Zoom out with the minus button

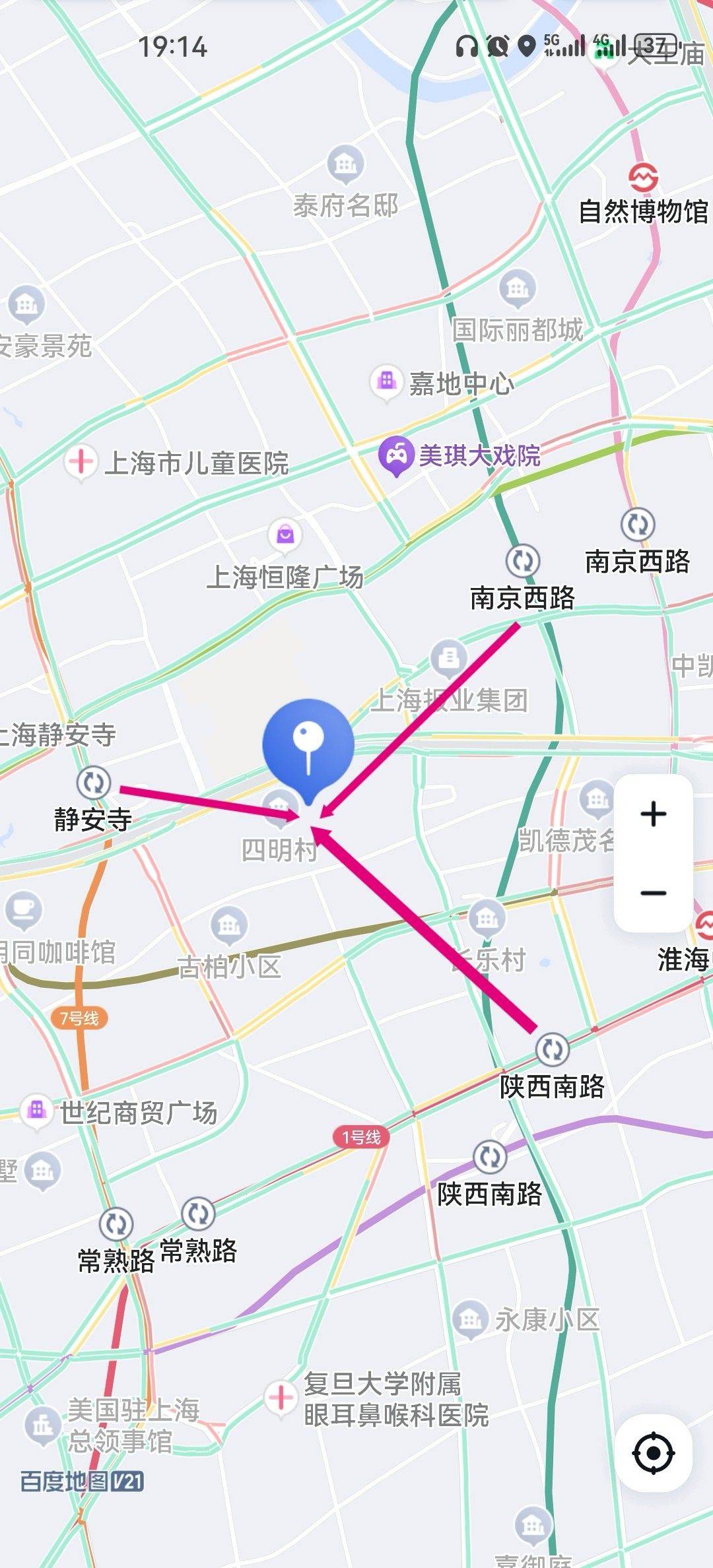pyautogui.click(x=653, y=893)
